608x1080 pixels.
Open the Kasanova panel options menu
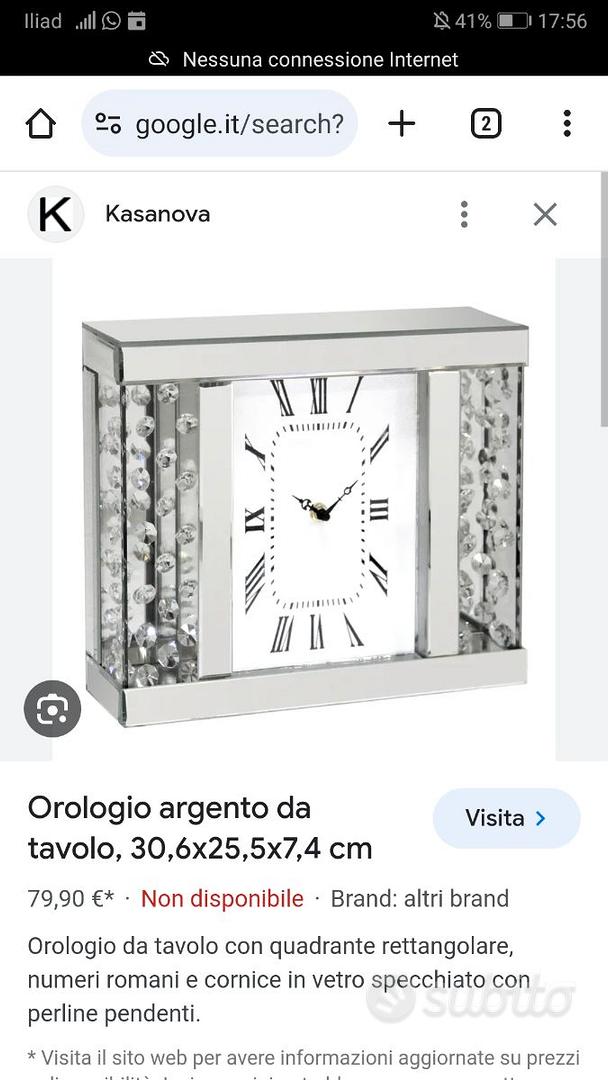(464, 214)
